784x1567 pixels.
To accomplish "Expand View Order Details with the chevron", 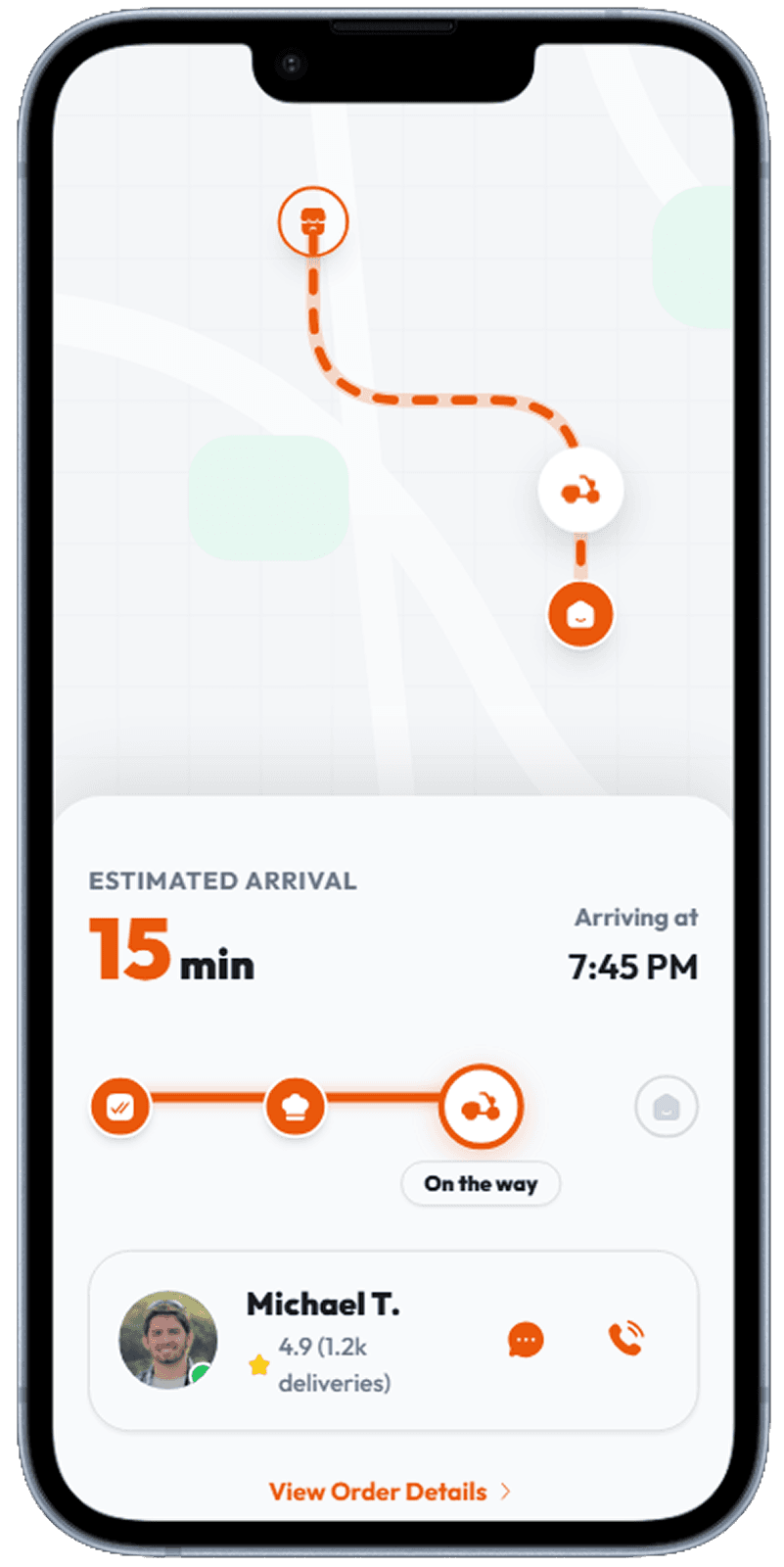I will [505, 1491].
